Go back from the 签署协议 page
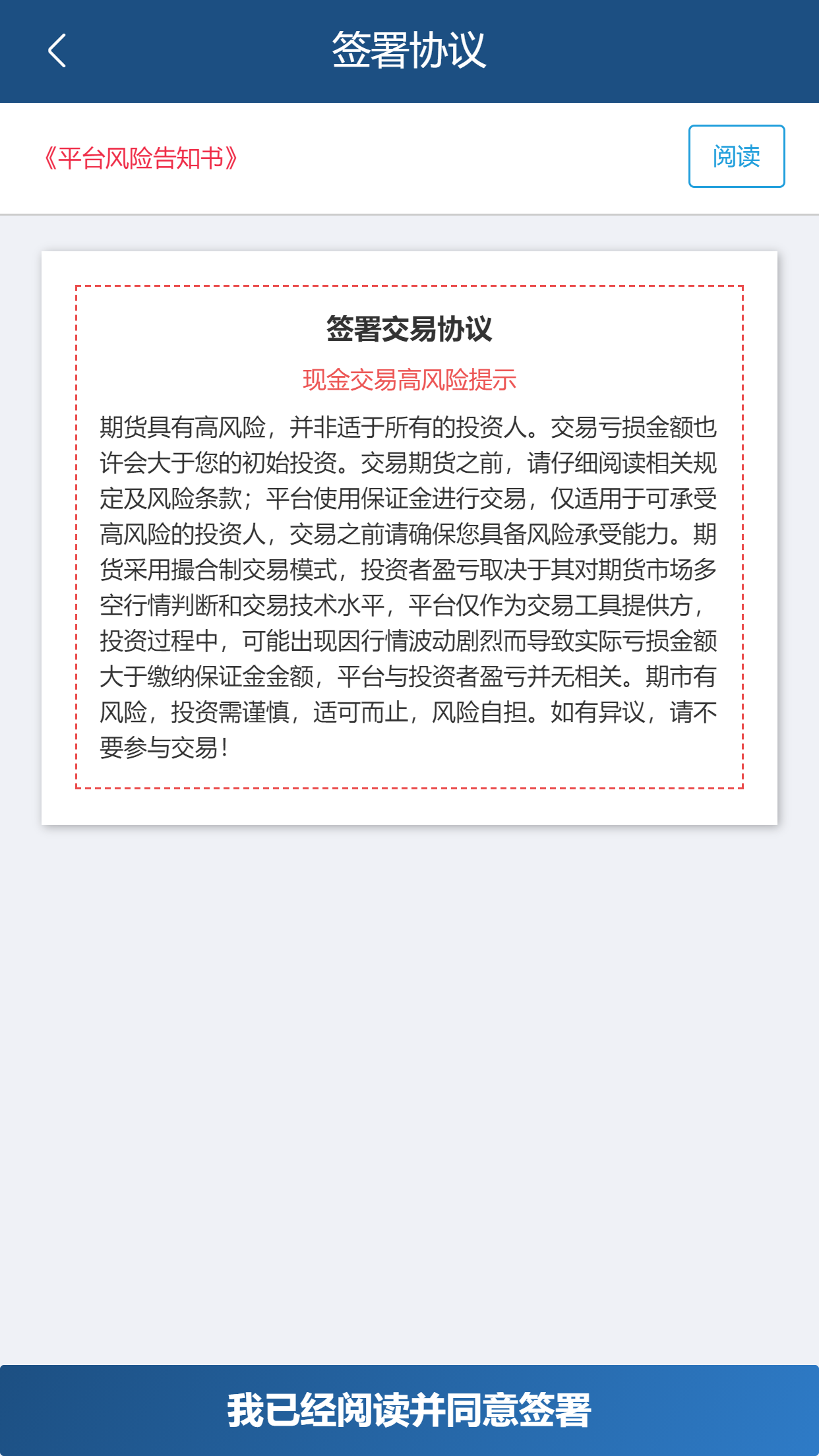 coord(57,51)
